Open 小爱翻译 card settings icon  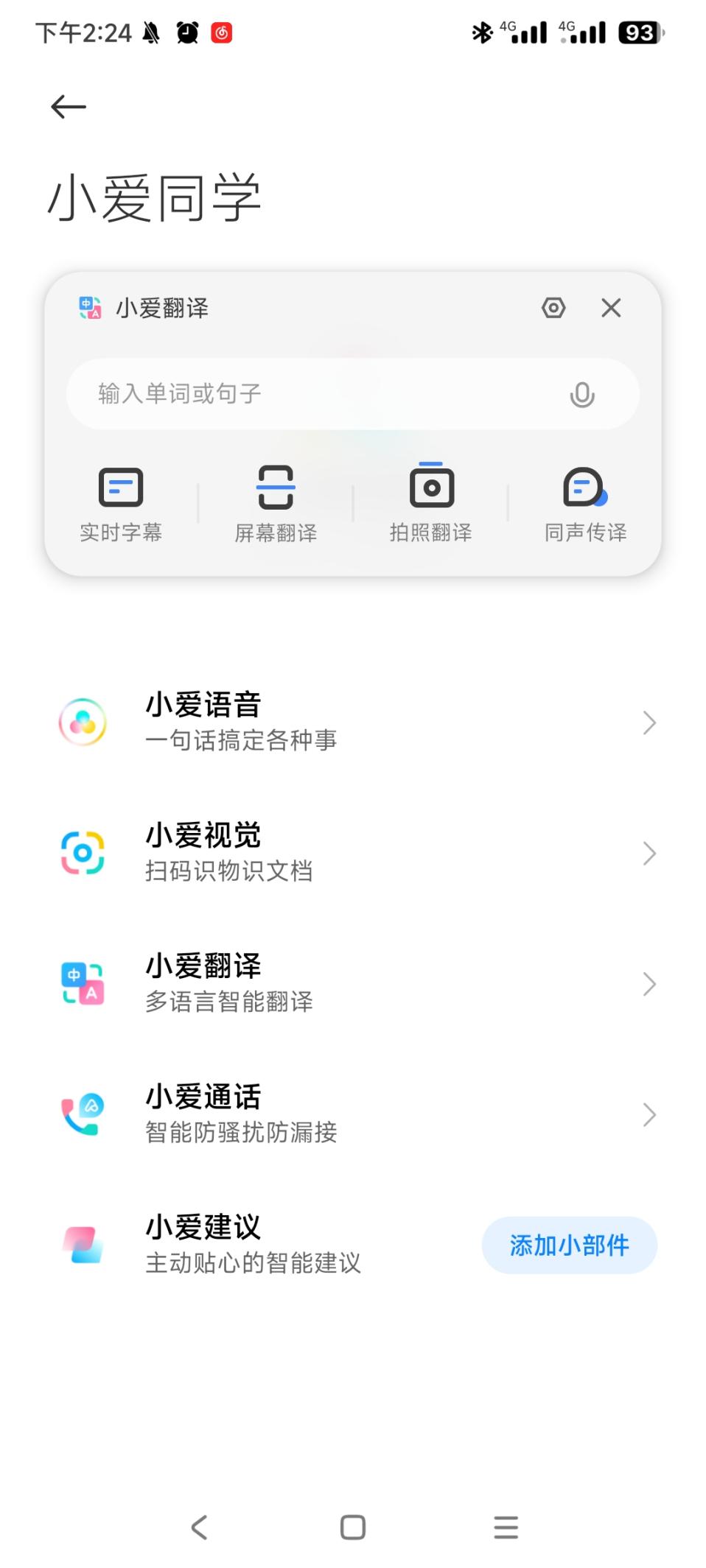point(553,308)
